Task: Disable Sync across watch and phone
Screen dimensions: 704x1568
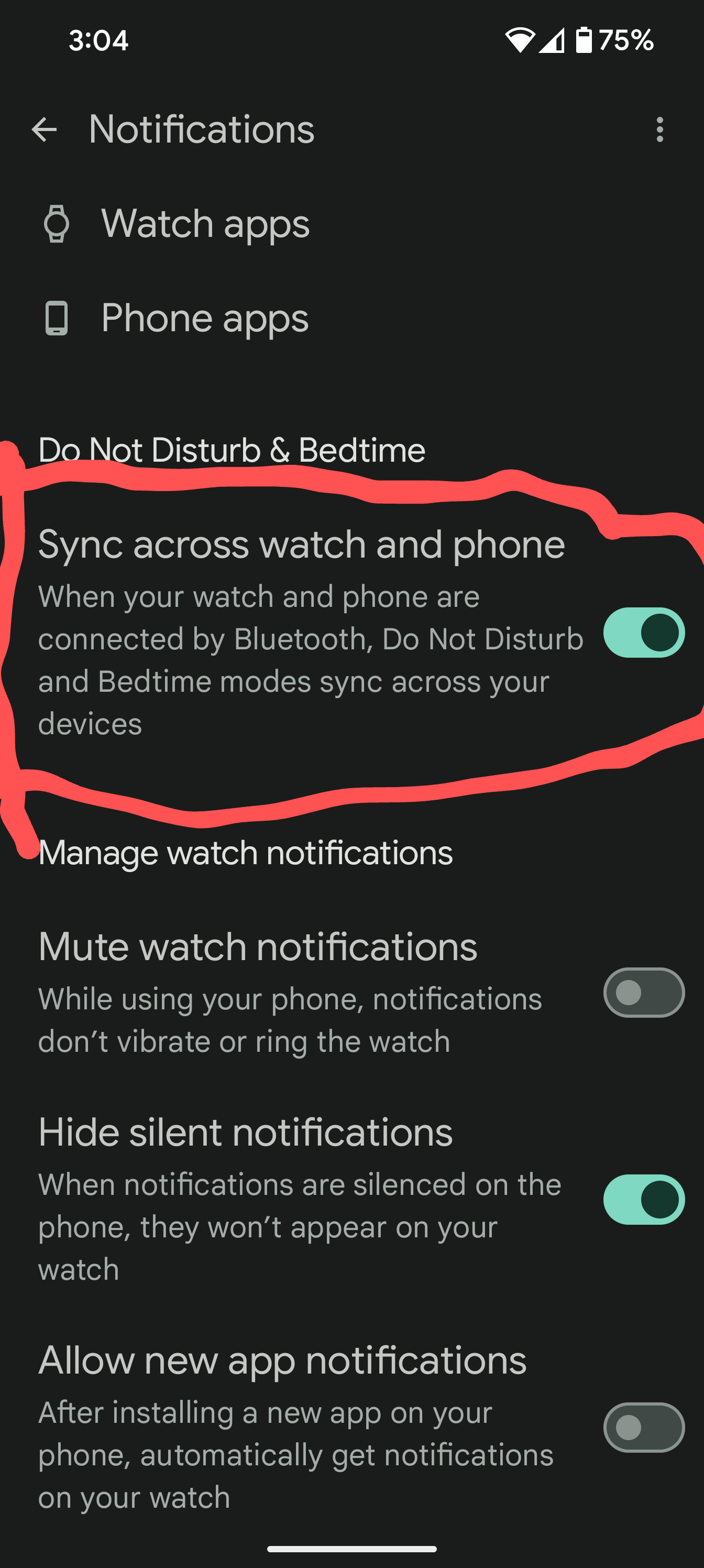Action: pos(644,633)
